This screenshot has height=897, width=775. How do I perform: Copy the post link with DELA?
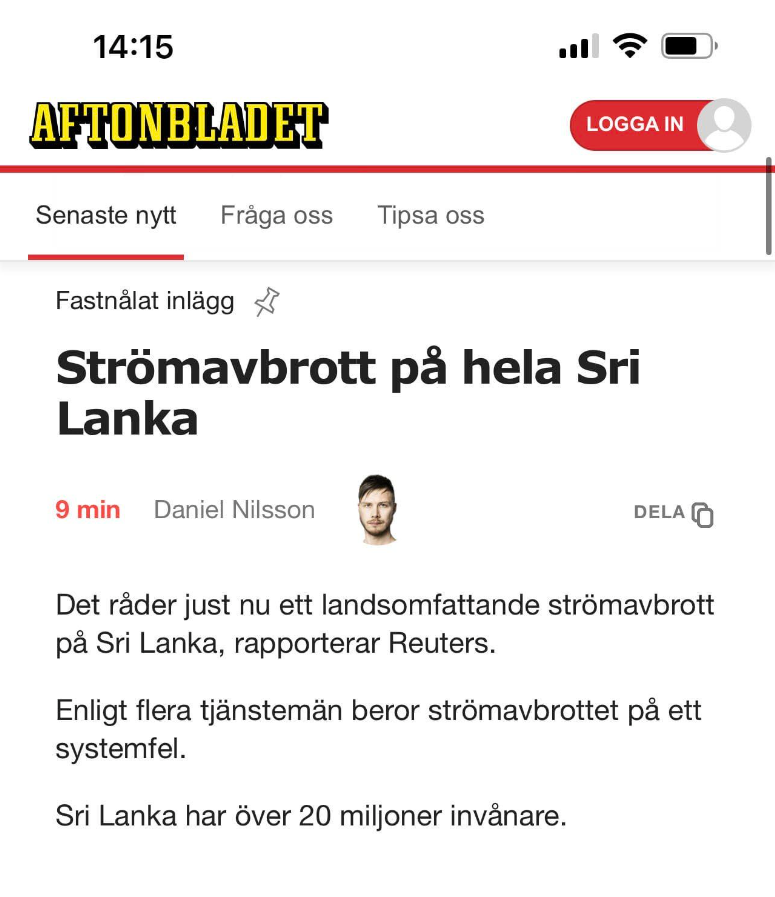point(674,513)
